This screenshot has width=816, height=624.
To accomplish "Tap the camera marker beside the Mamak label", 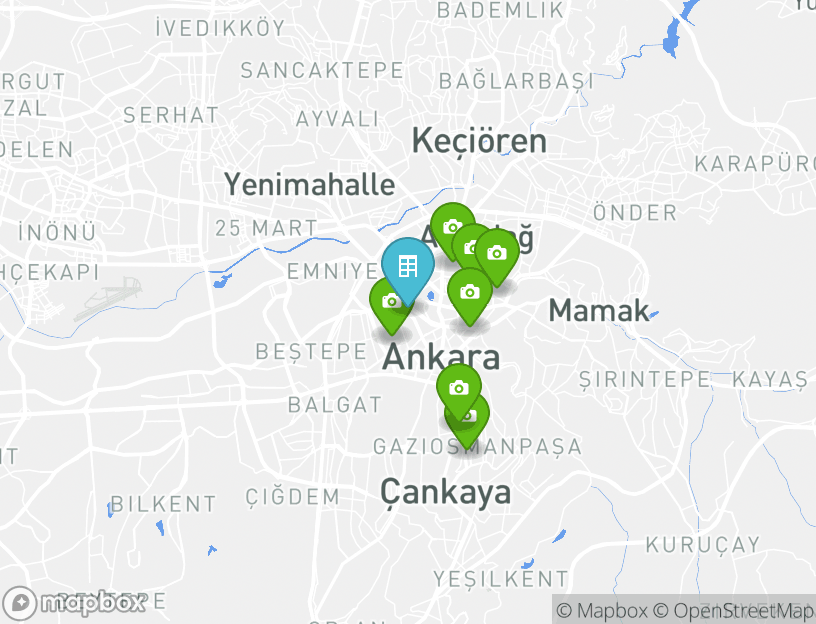I will point(469,292).
